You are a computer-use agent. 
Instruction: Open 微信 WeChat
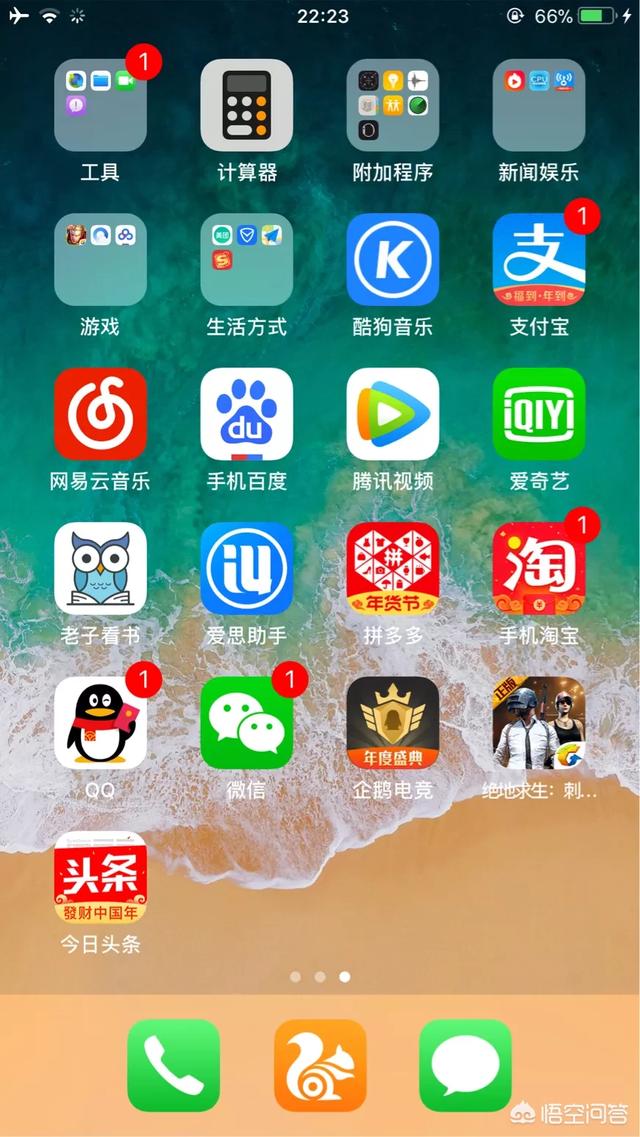tap(246, 723)
